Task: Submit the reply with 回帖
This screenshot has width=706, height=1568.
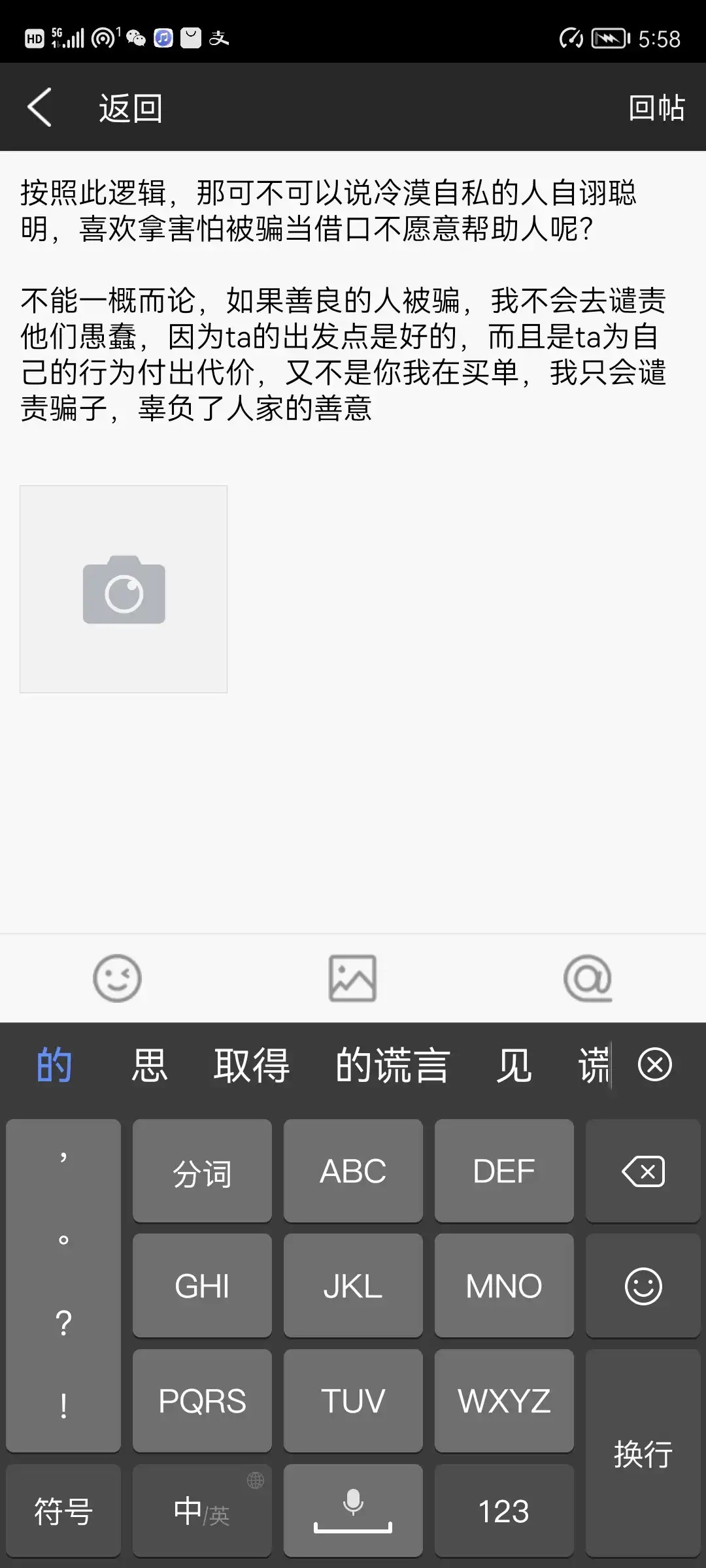Action: 656,108
